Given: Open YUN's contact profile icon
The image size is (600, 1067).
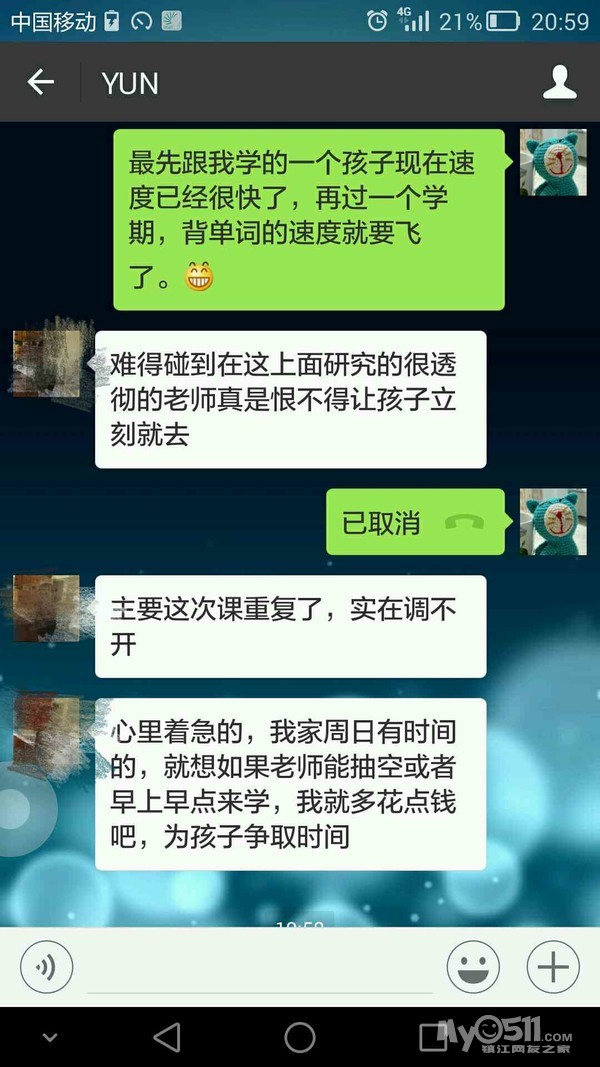Looking at the screenshot, I should coord(560,83).
